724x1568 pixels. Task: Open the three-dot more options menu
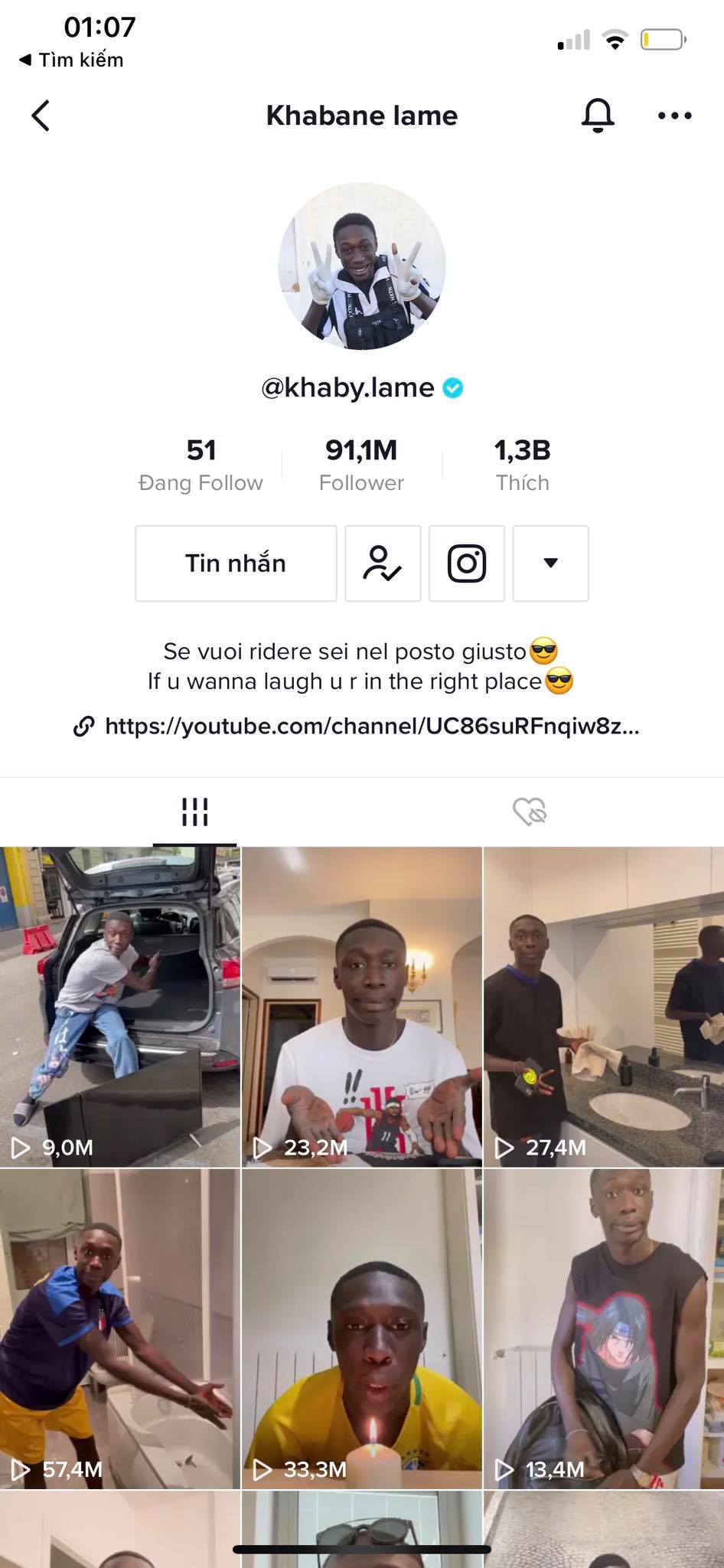click(675, 116)
